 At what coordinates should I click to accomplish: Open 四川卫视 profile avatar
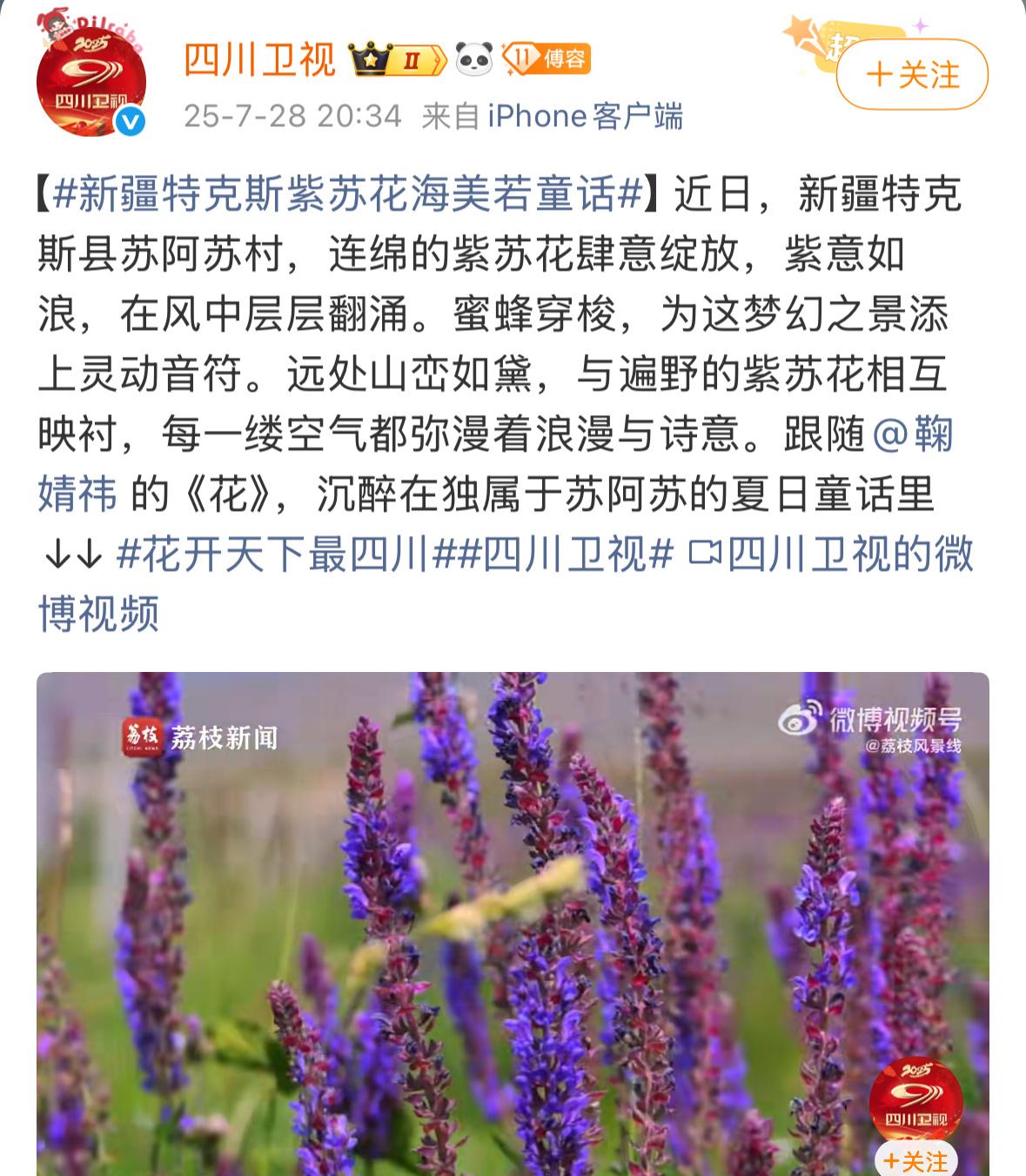point(91,83)
